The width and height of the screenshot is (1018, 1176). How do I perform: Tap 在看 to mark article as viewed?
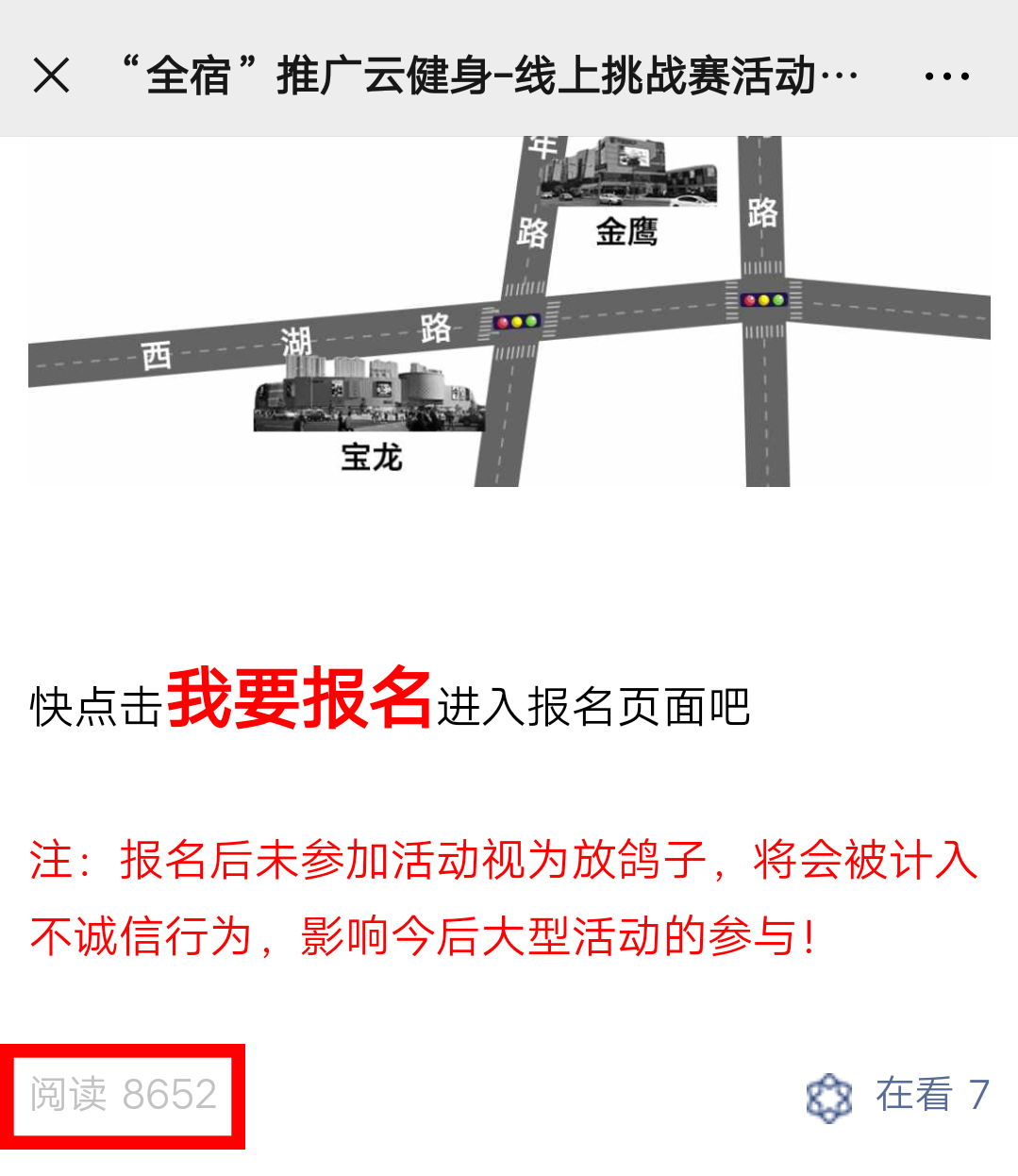point(896,1096)
